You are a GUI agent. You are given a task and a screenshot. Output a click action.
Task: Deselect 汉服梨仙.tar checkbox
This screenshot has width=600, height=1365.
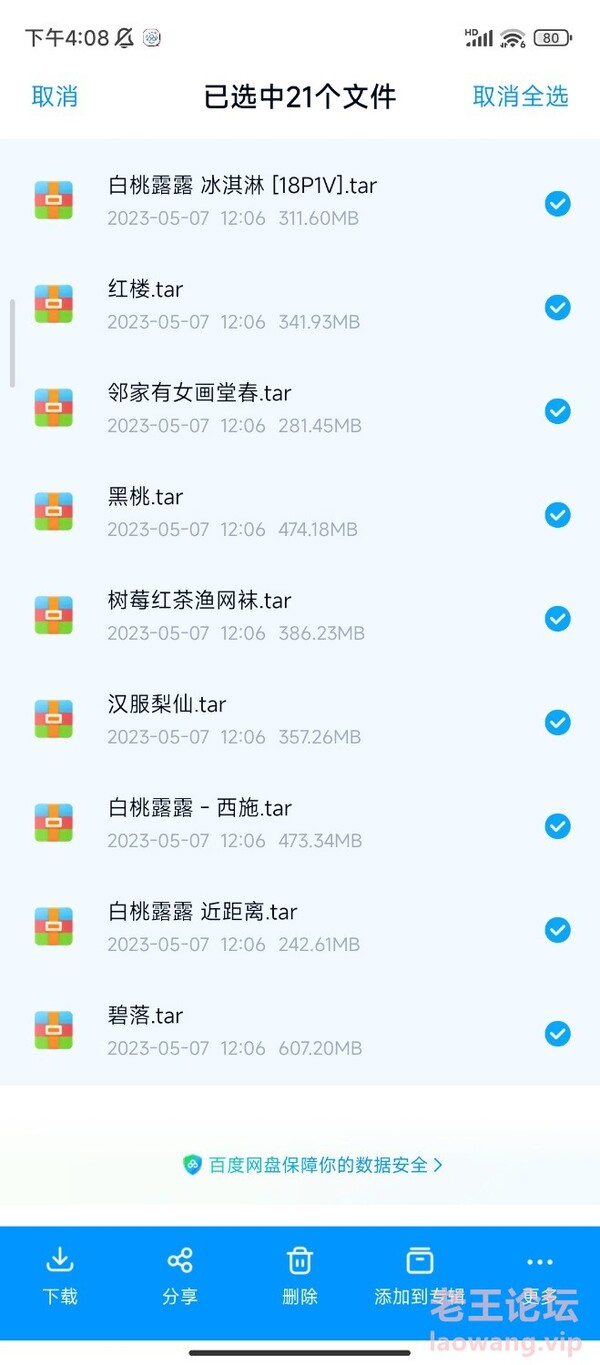pyautogui.click(x=557, y=722)
